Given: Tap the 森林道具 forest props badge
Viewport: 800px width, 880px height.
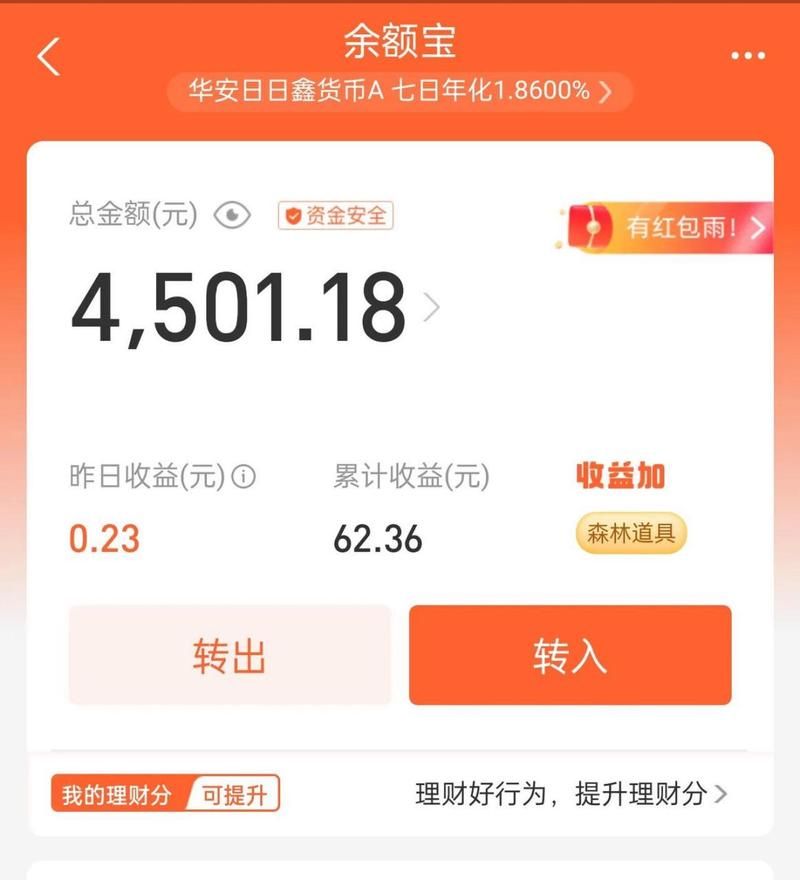Looking at the screenshot, I should click(626, 536).
